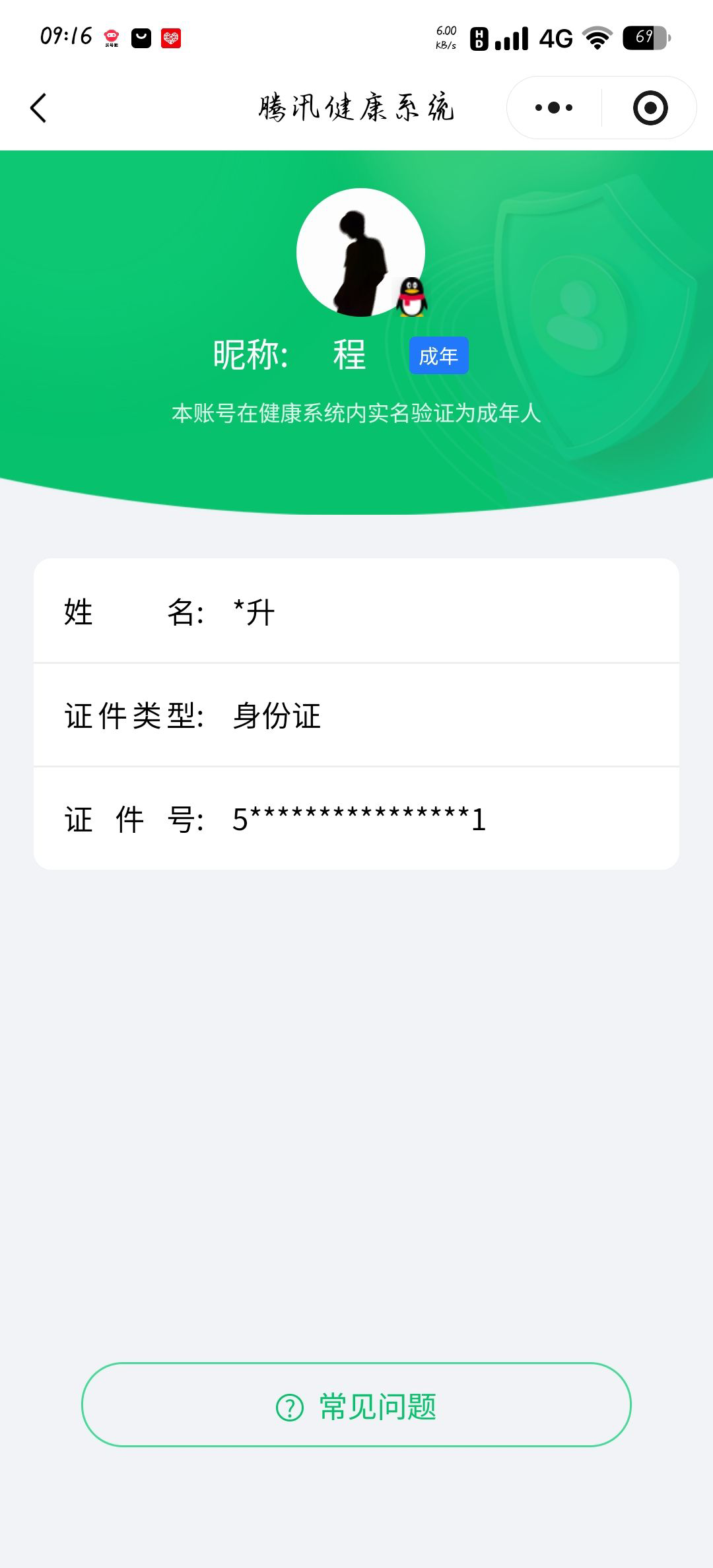Tap the battery indicator showing 69
Image resolution: width=713 pixels, height=1568 pixels.
644,39
